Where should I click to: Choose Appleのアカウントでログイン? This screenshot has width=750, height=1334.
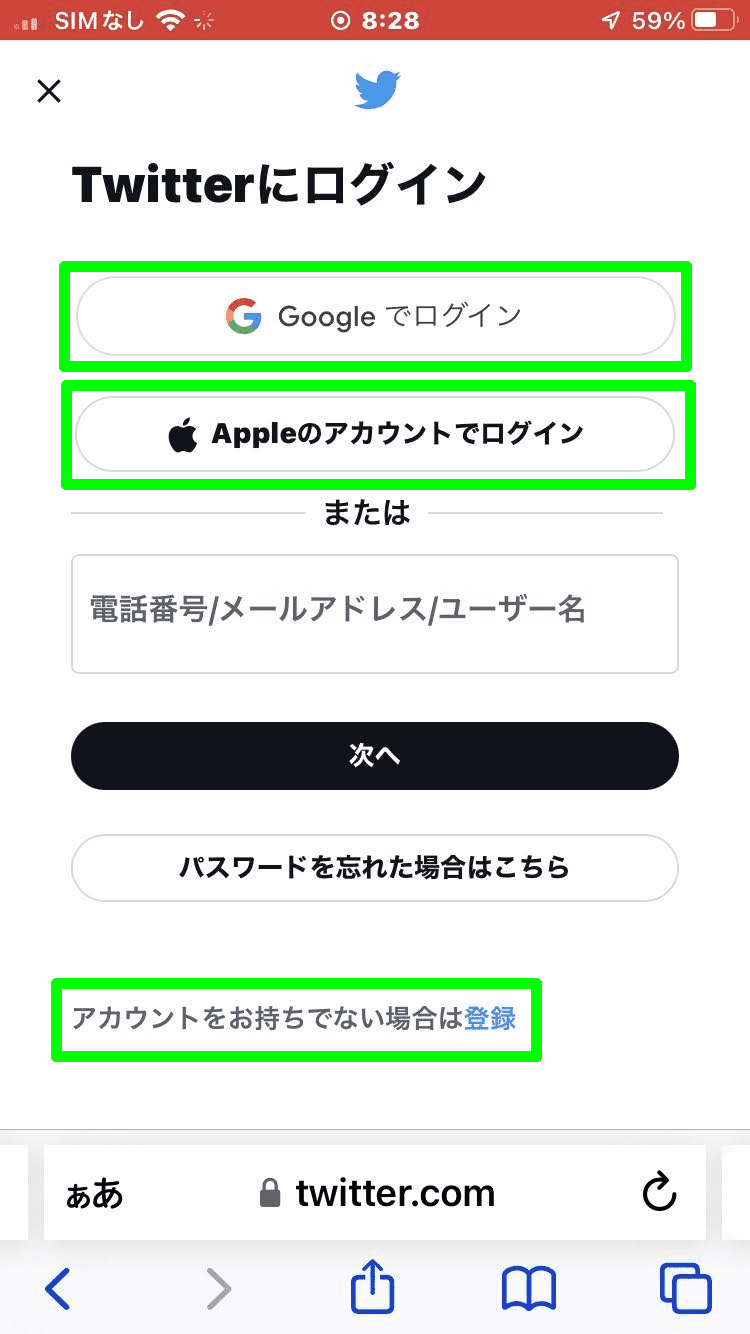pyautogui.click(x=375, y=434)
